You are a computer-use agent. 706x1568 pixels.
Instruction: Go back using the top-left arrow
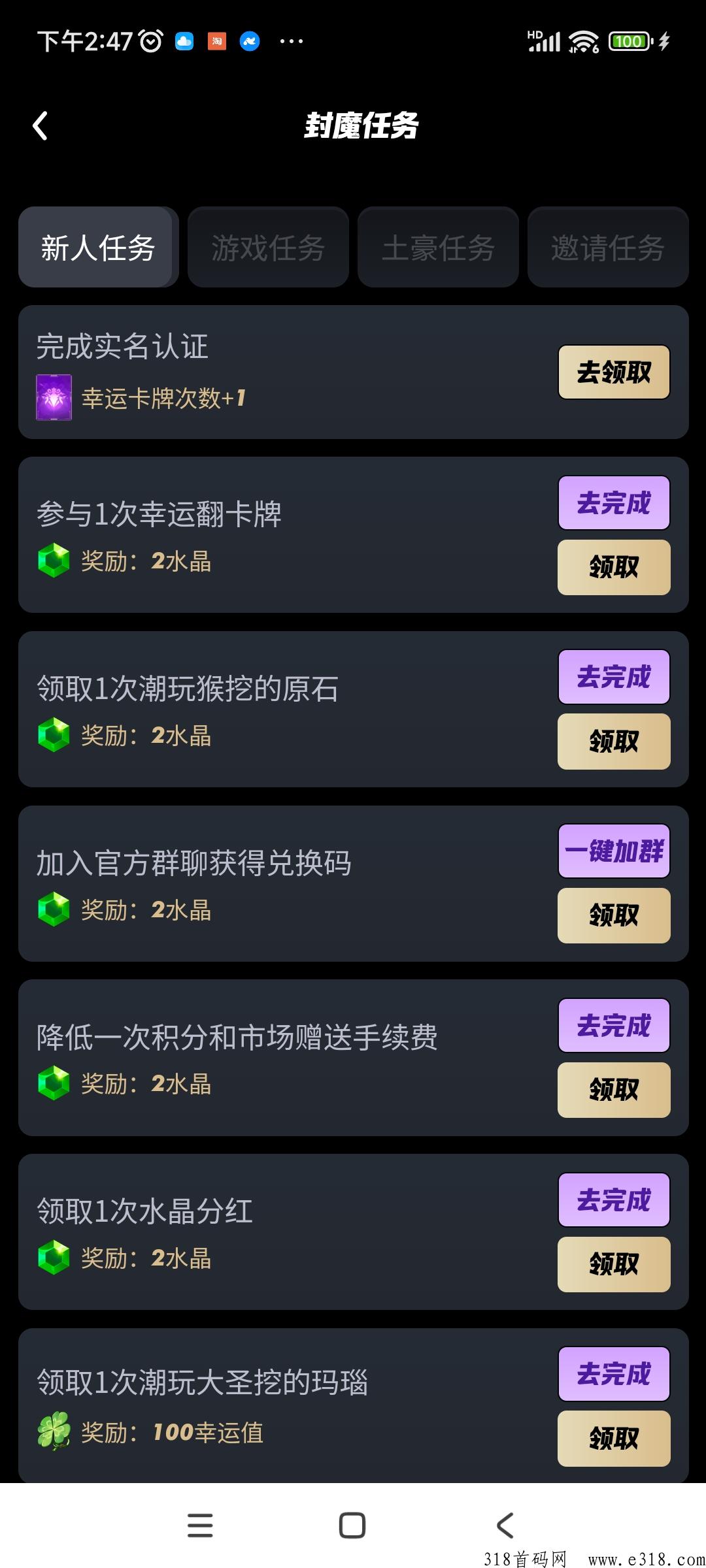(41, 125)
